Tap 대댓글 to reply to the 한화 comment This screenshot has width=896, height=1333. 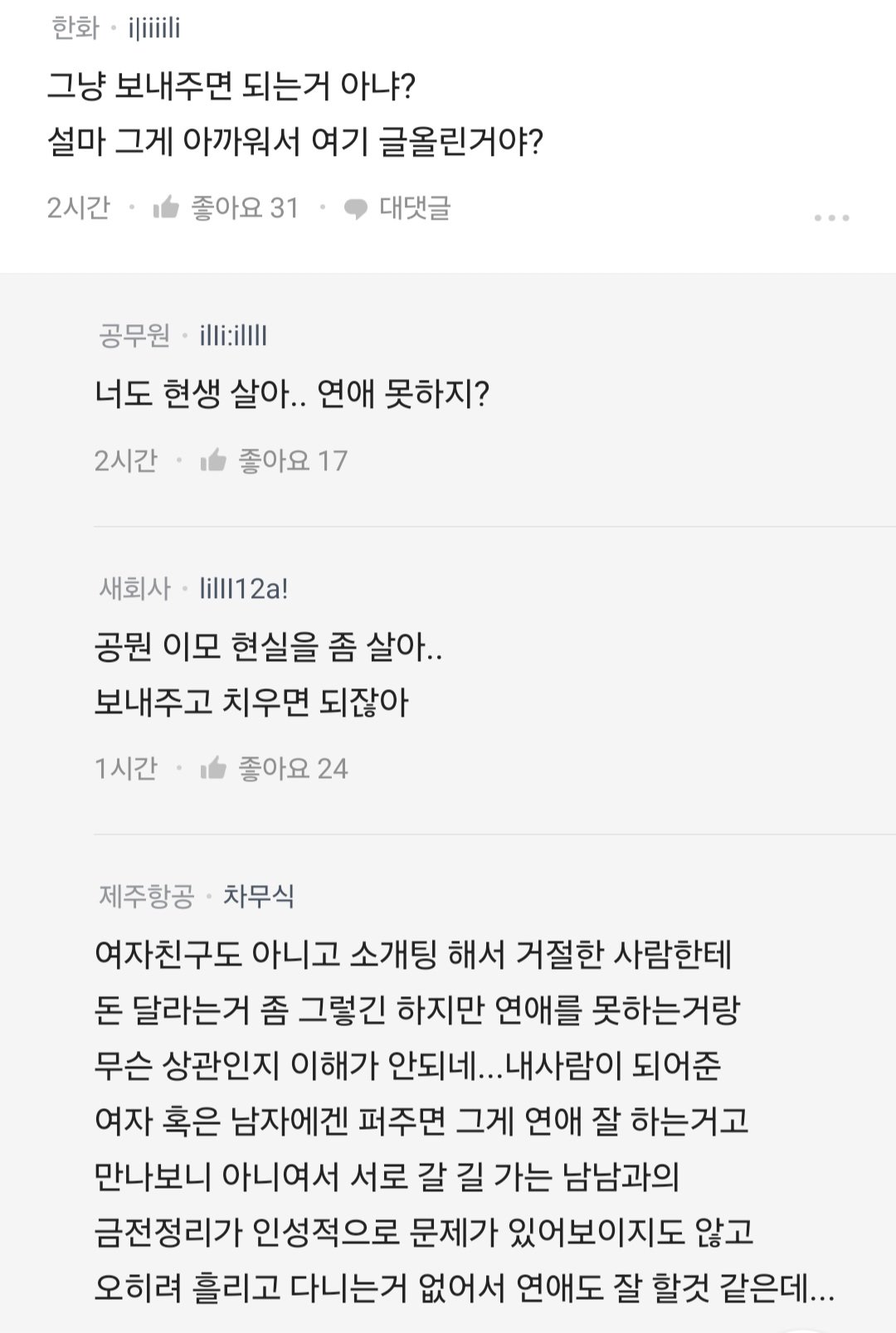coord(397,207)
